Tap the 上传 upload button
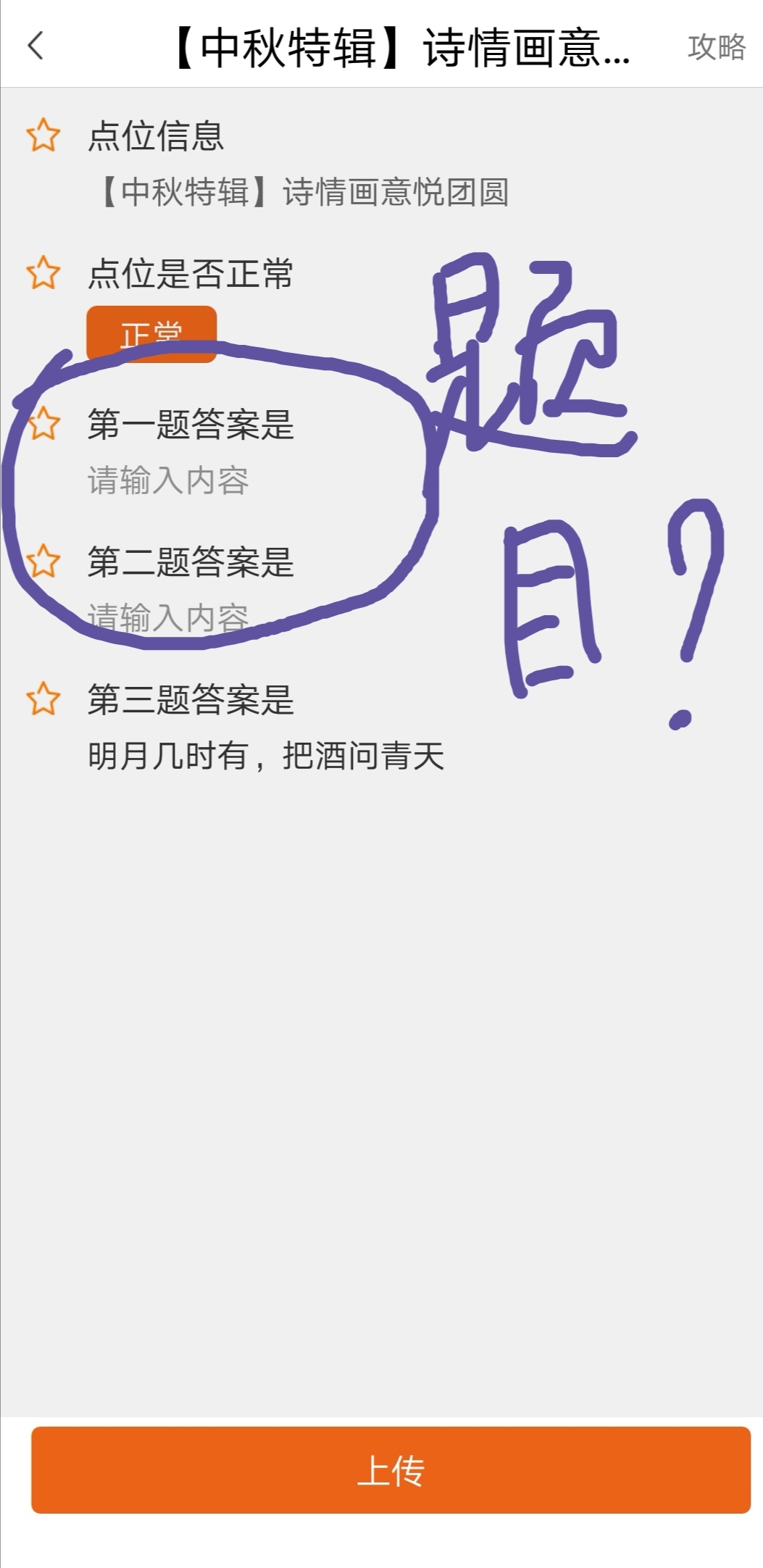Screen dimensions: 763x1568 pyautogui.click(x=391, y=1470)
